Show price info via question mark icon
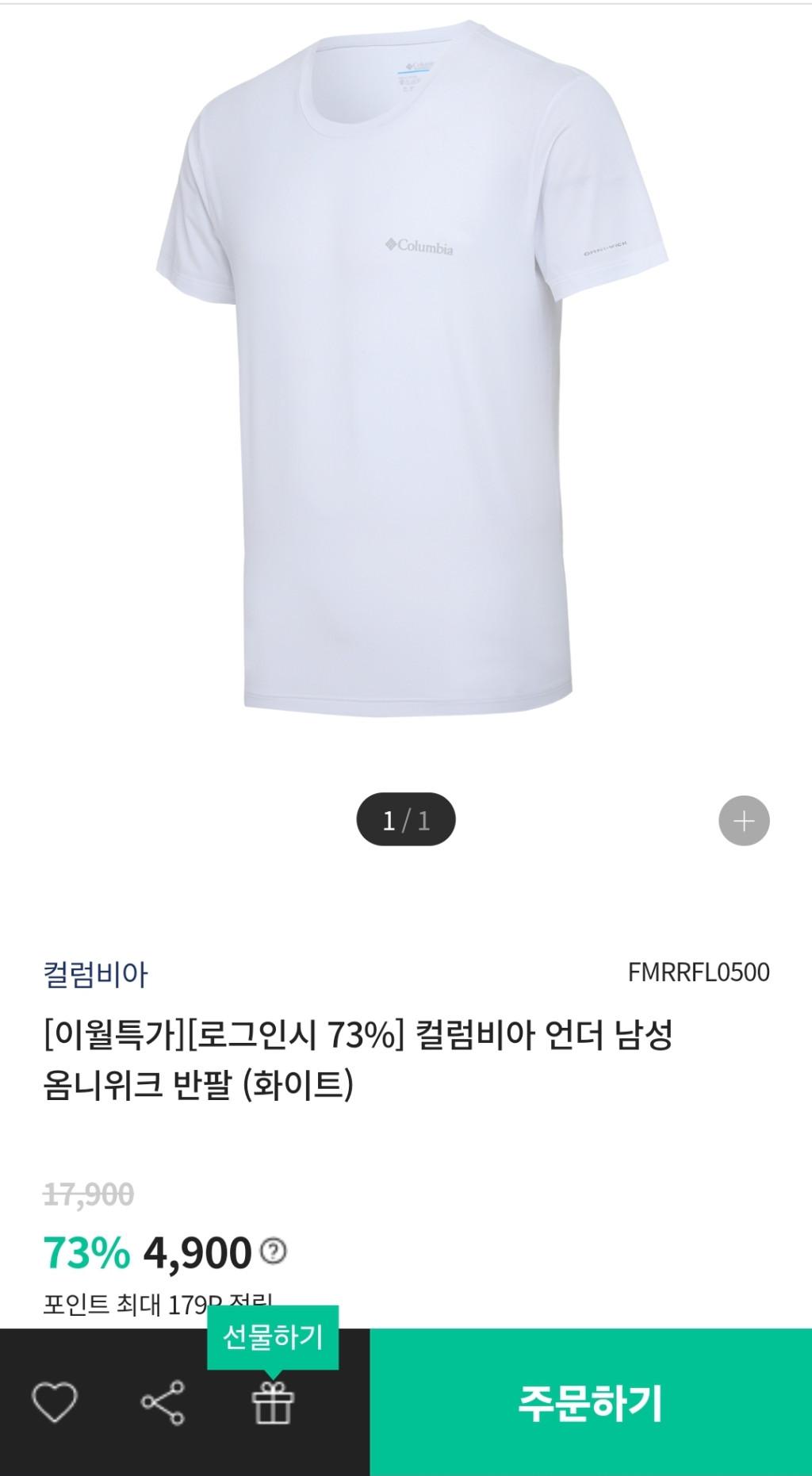 point(274,1252)
